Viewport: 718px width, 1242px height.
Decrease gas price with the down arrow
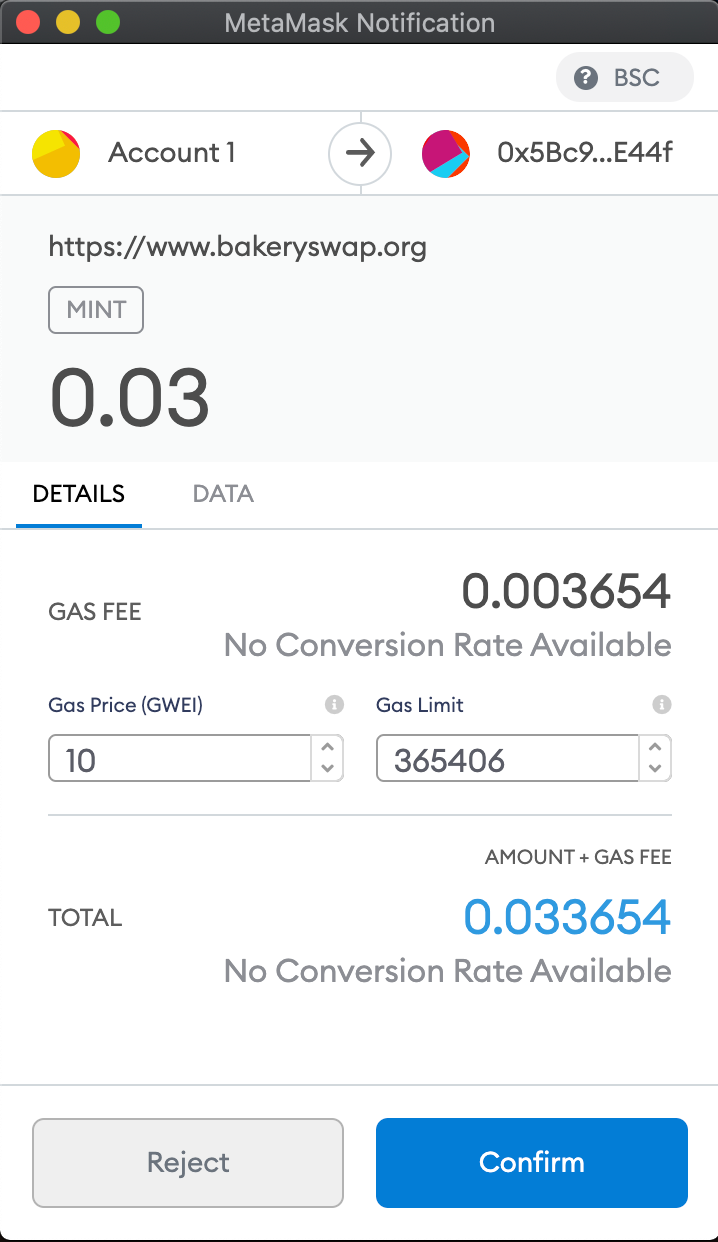pyautogui.click(x=328, y=770)
